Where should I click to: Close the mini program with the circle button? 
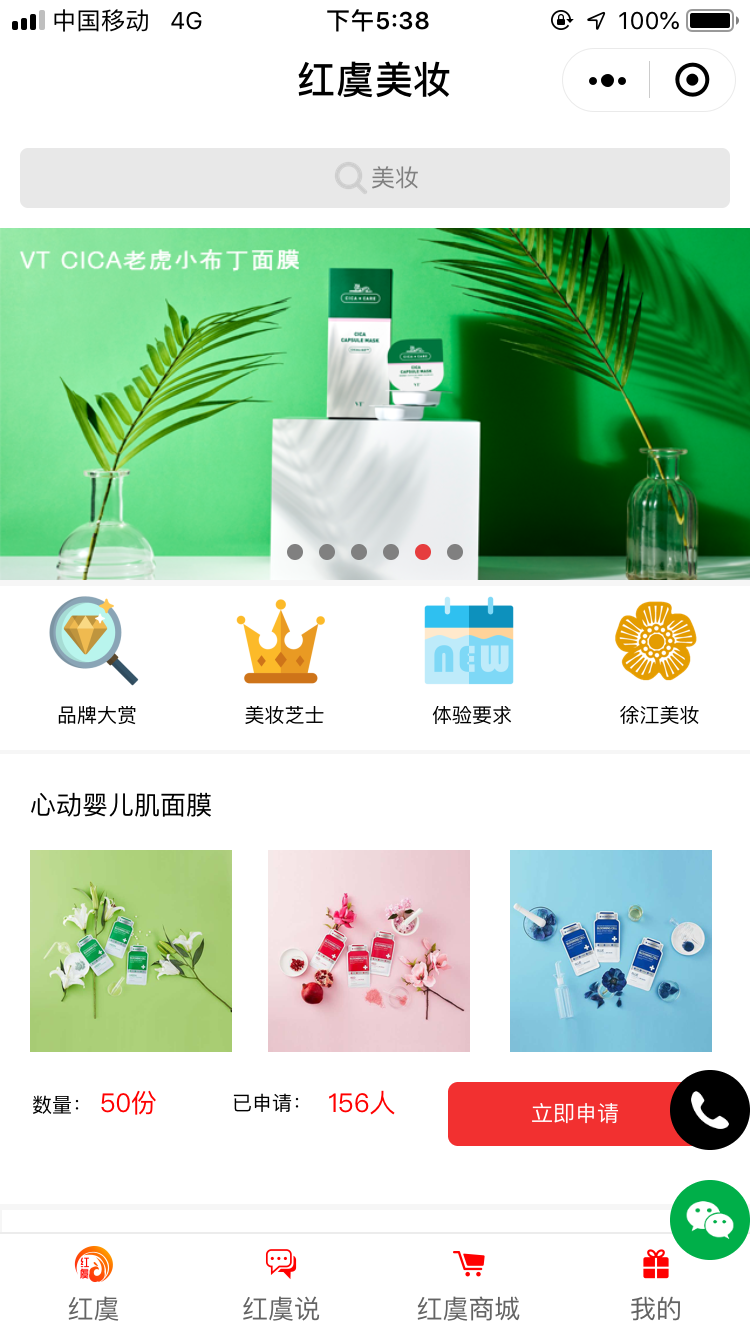[692, 80]
